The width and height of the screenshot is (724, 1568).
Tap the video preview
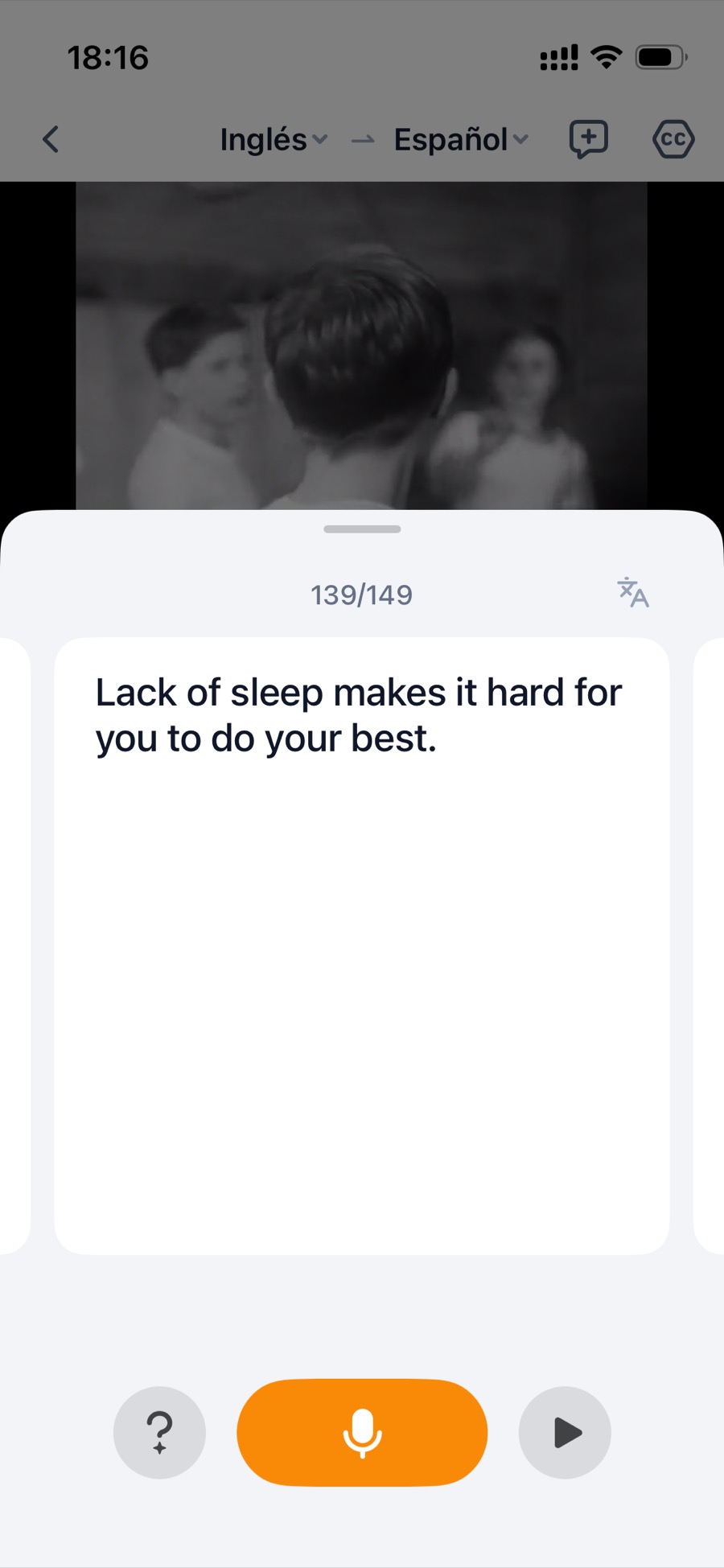point(362,346)
